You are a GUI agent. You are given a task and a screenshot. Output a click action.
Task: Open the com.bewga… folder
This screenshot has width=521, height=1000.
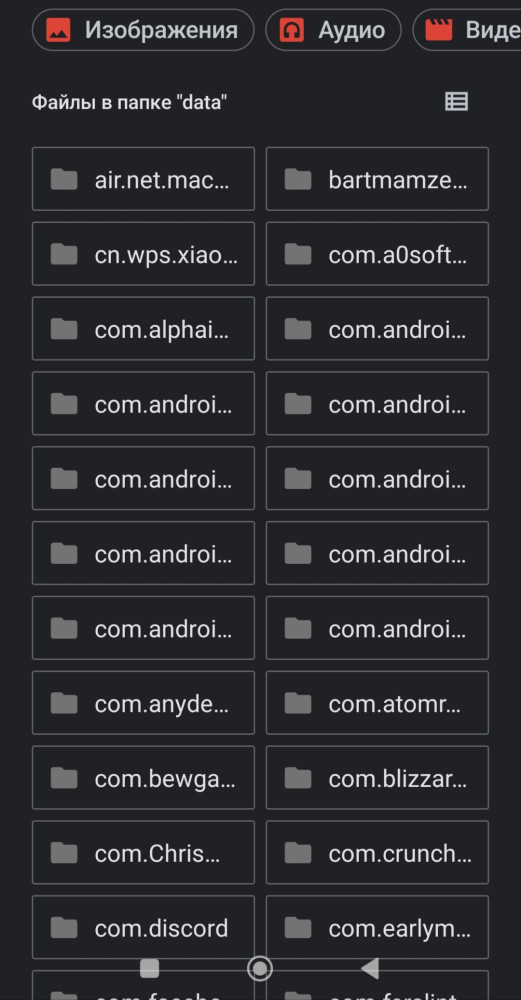coord(143,777)
